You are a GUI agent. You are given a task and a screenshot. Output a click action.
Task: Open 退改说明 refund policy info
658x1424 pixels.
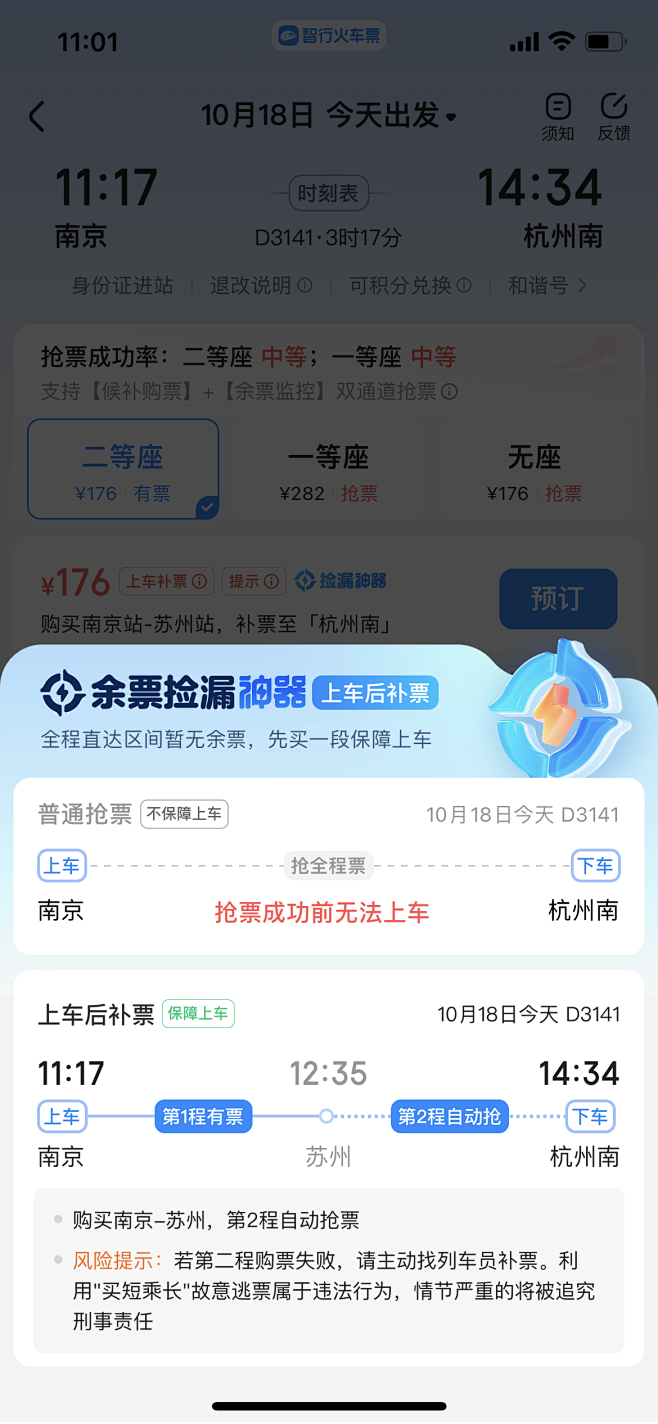point(260,286)
